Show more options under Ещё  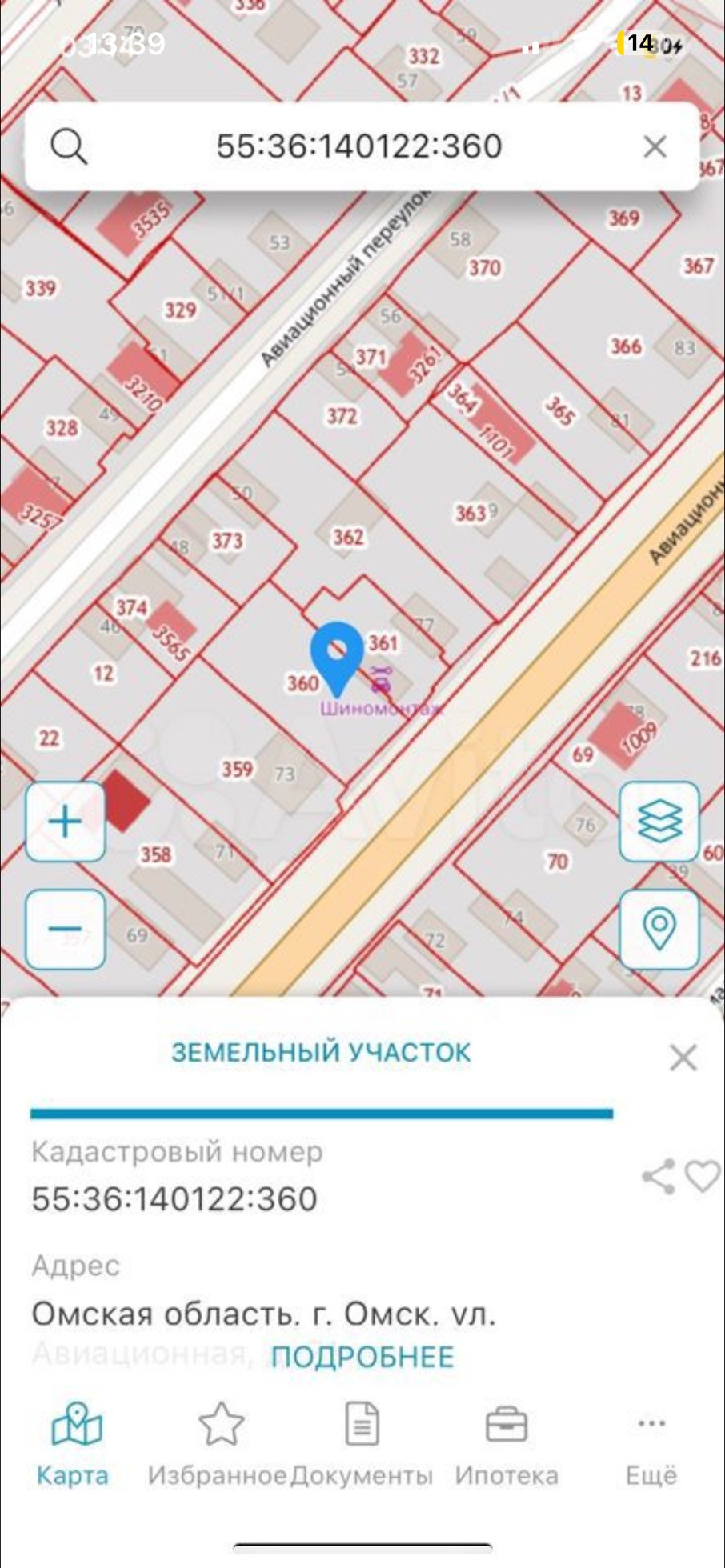[651, 1445]
